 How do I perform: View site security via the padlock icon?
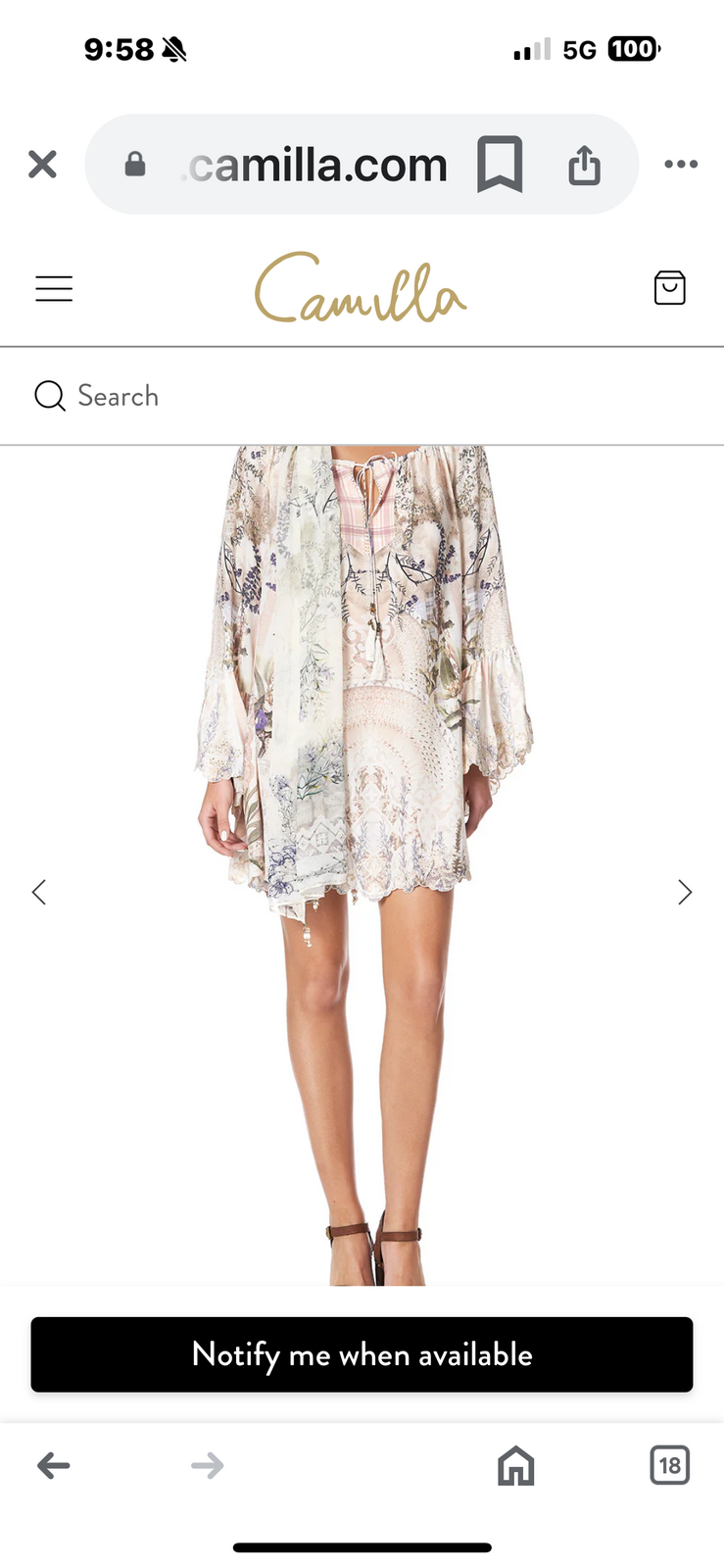tap(135, 165)
